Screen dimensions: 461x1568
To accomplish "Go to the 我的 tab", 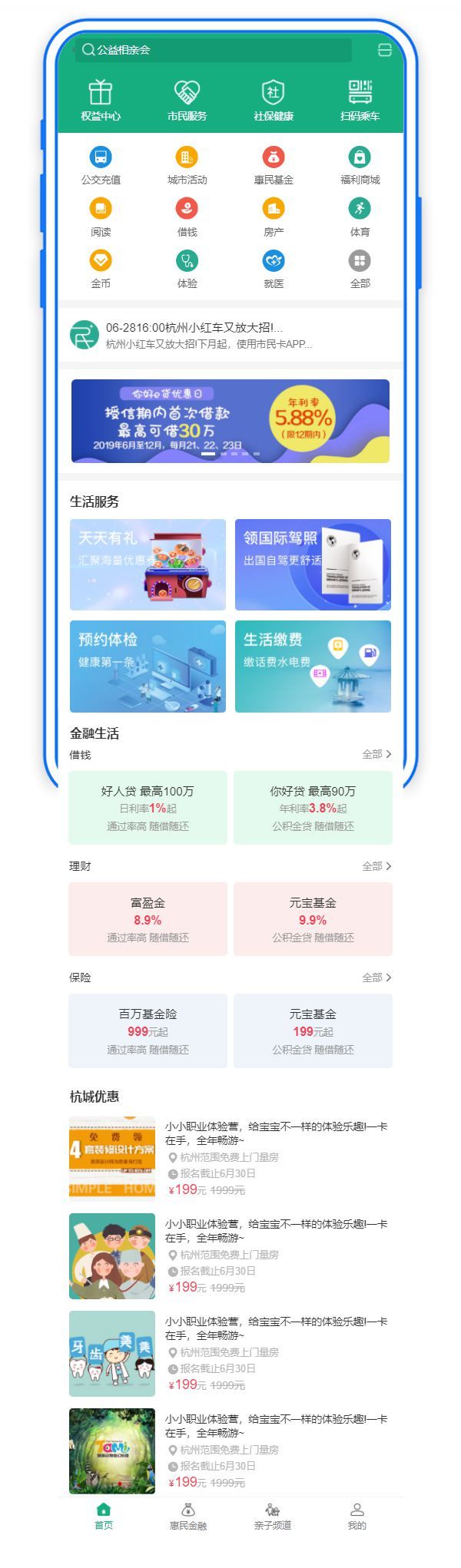I will [357, 1517].
